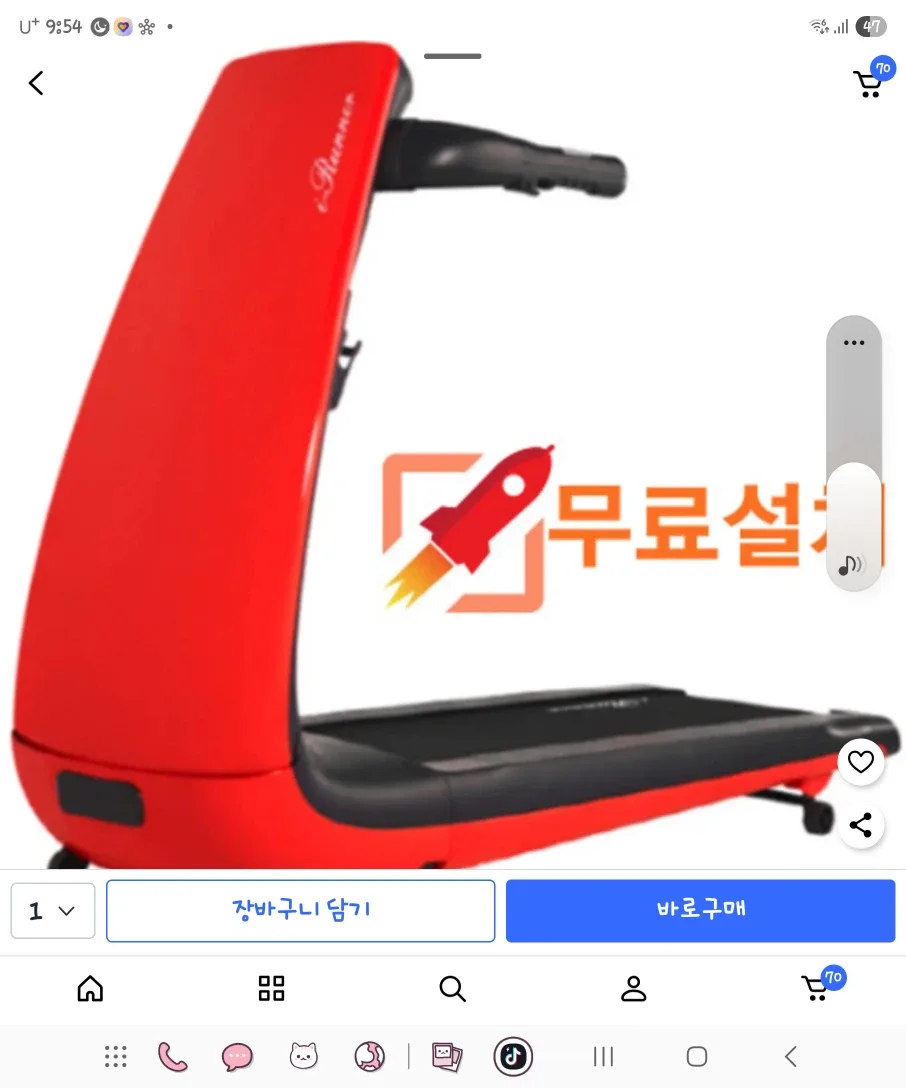Expand volume panel's three-dot options
This screenshot has height=1088, width=906.
853,343
